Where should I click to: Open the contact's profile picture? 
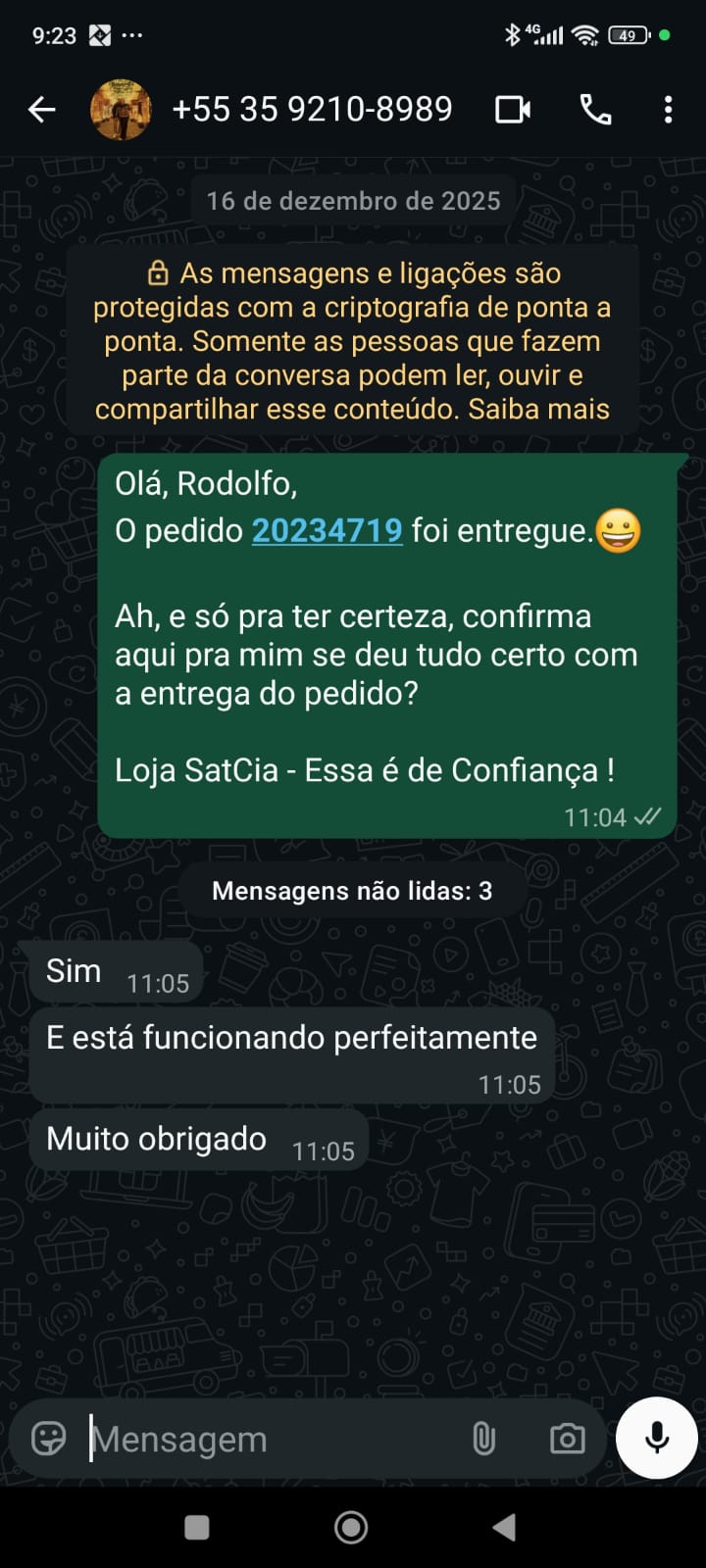(121, 110)
